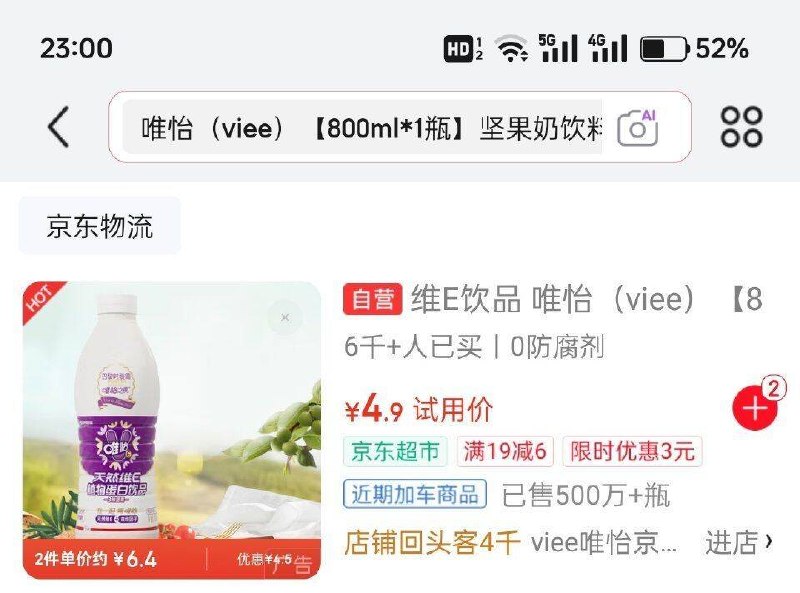Enter the store via 进店
Screen dimensions: 800x593
pos(739,543)
